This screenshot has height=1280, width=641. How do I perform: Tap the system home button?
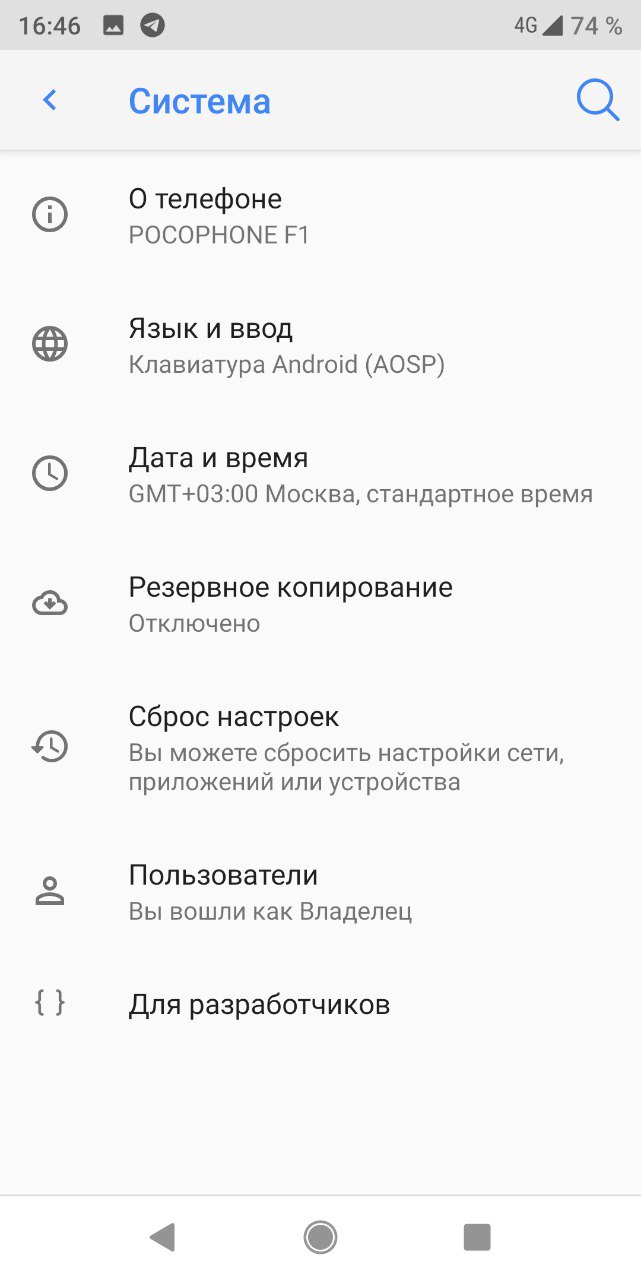pos(320,1238)
